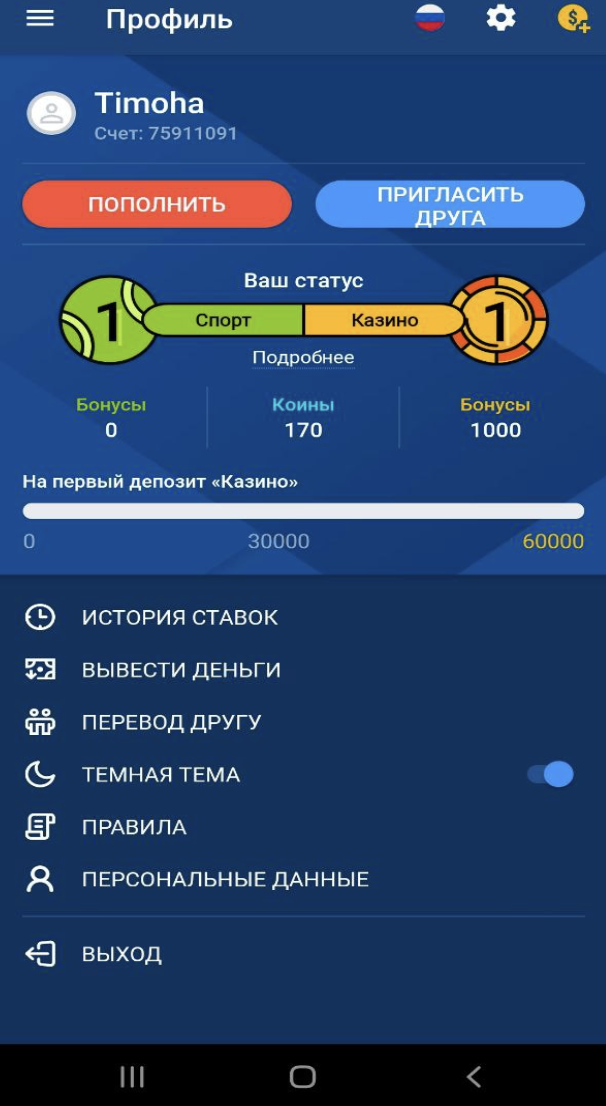Select ВЫВЕСТИ ДЕНЬГИ
Image resolution: width=606 pixels, height=1106 pixels.
(x=303, y=670)
